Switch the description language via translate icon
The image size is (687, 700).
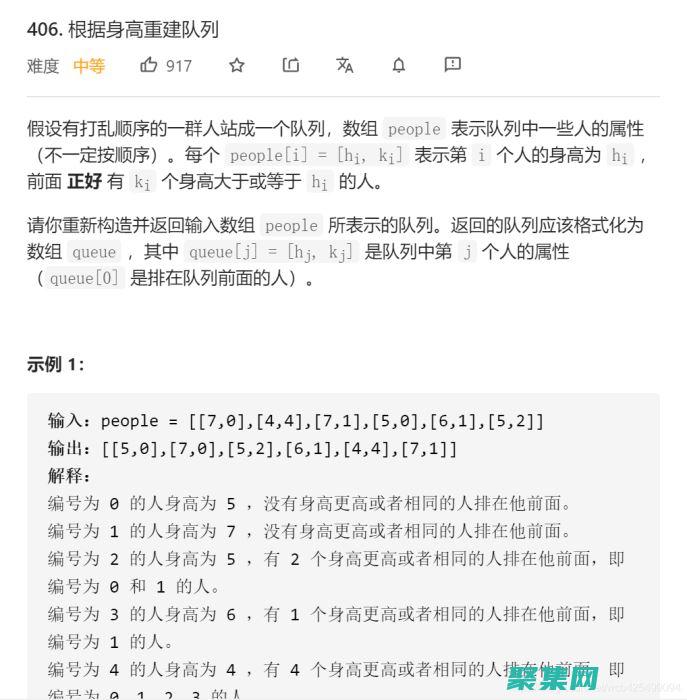point(345,66)
